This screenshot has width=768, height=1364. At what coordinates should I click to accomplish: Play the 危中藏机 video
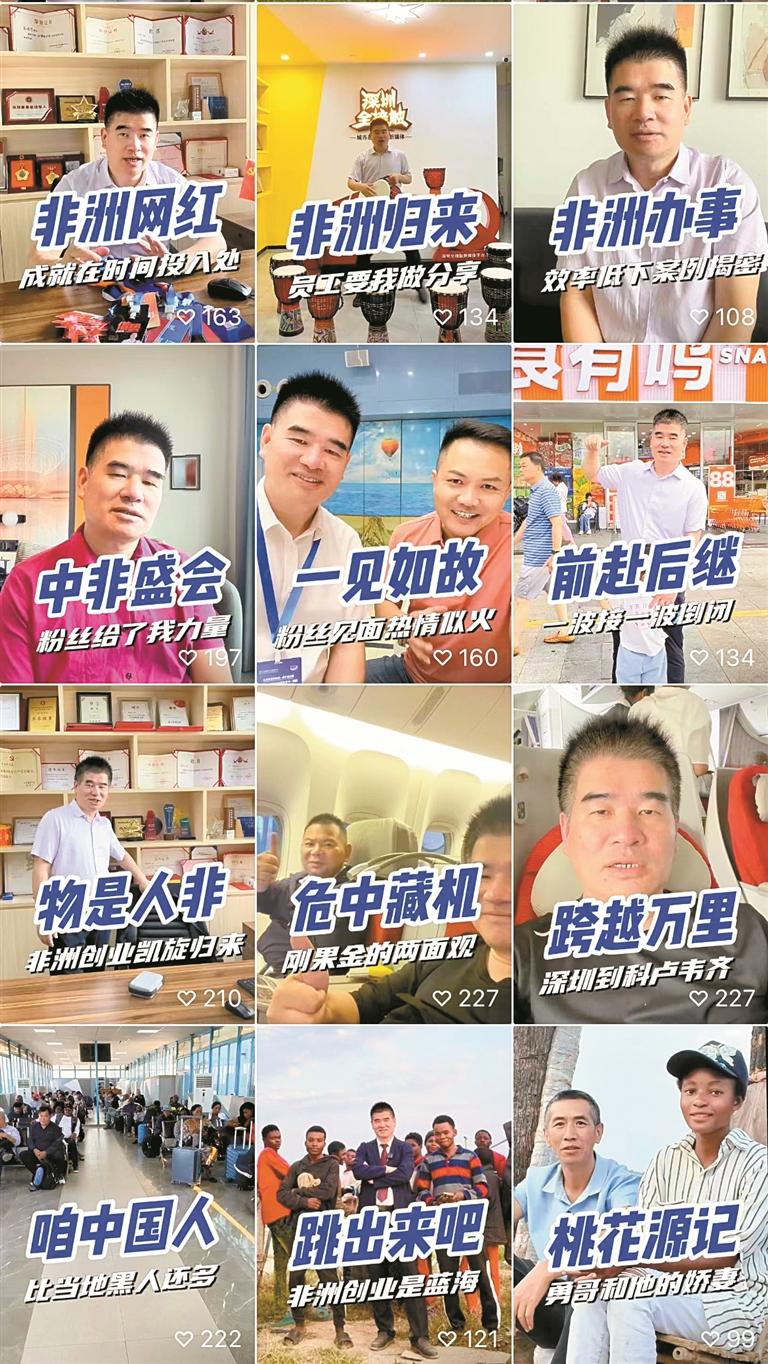click(x=384, y=855)
